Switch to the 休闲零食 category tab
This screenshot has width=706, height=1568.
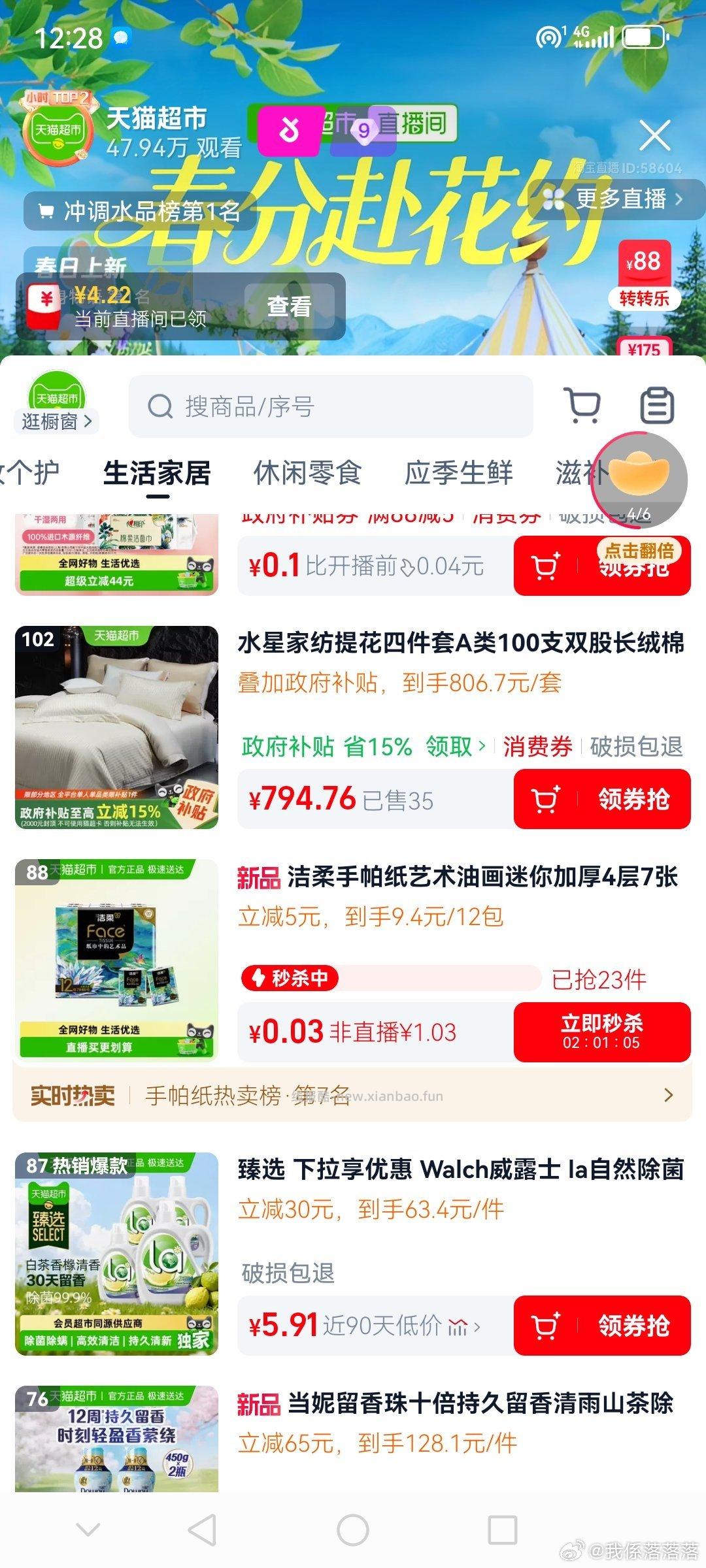[x=307, y=472]
